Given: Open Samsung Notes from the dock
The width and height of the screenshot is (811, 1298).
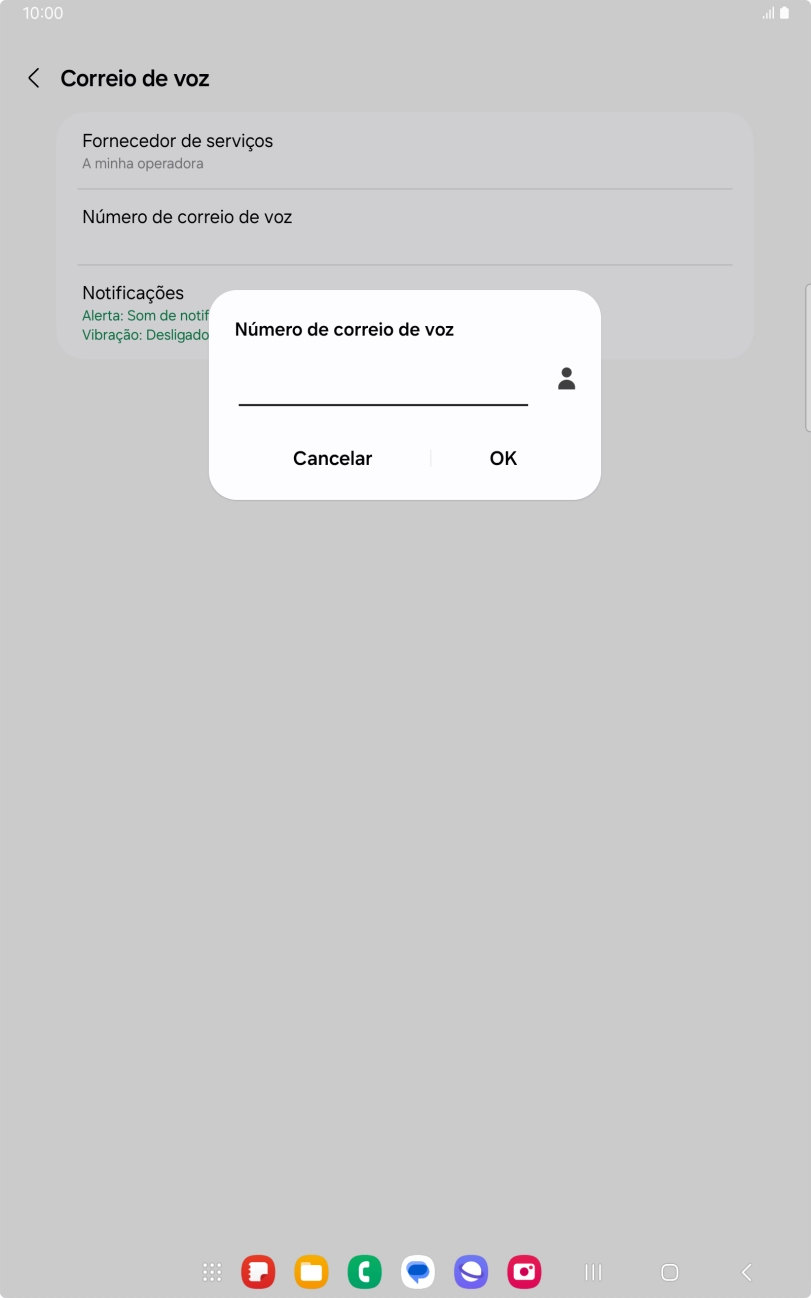Looking at the screenshot, I should (258, 1272).
